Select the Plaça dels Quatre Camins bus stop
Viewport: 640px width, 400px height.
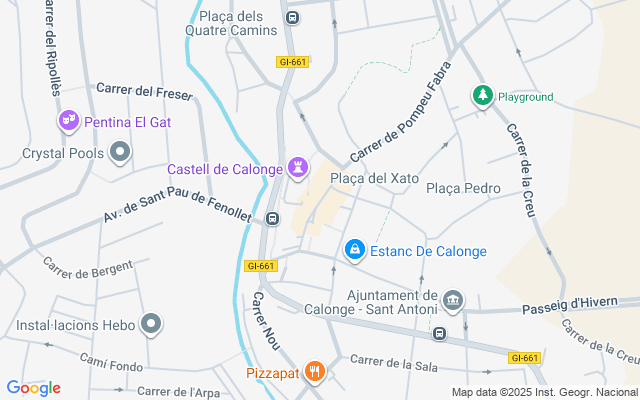pyautogui.click(x=292, y=17)
